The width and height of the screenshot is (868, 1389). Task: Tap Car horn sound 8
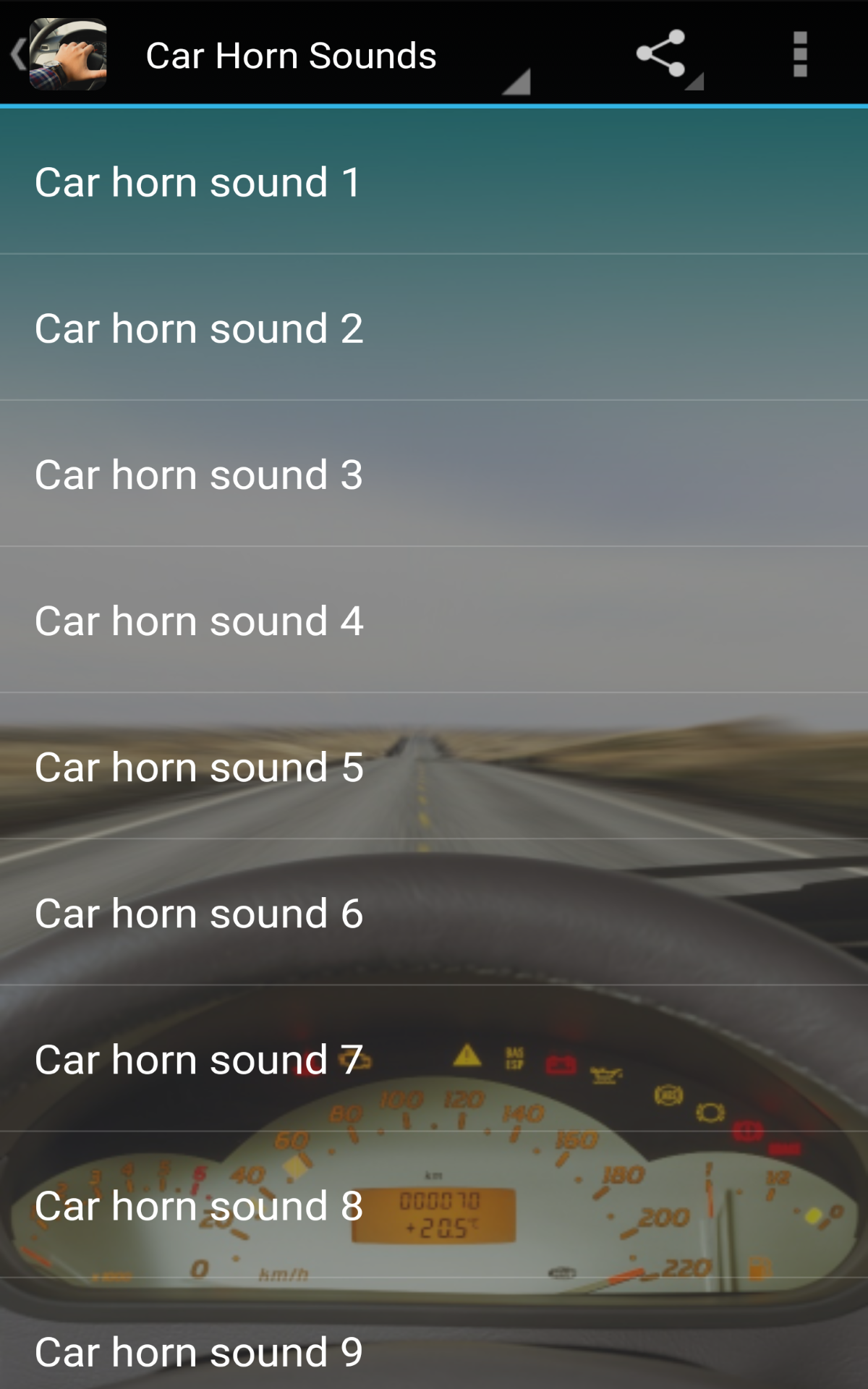coord(434,1205)
